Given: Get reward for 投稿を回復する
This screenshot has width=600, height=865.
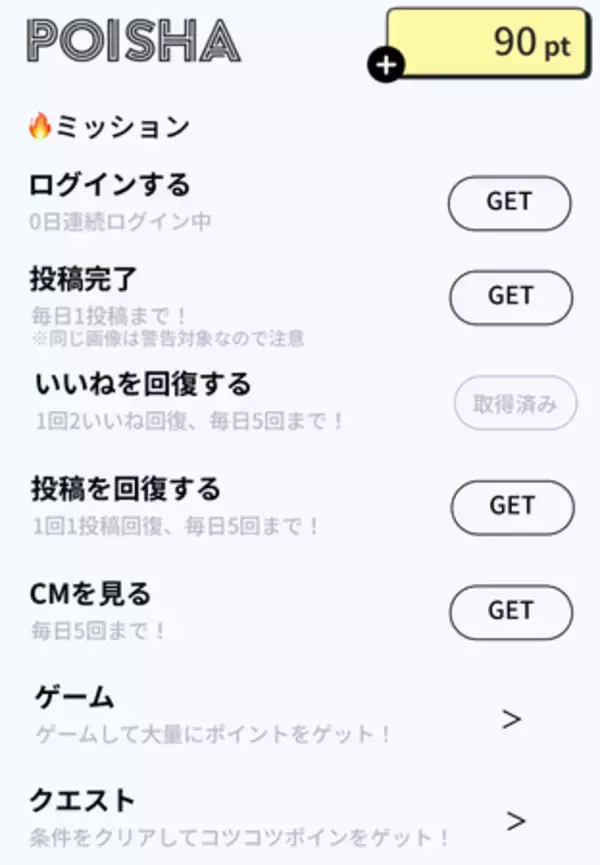Looking at the screenshot, I should [512, 507].
